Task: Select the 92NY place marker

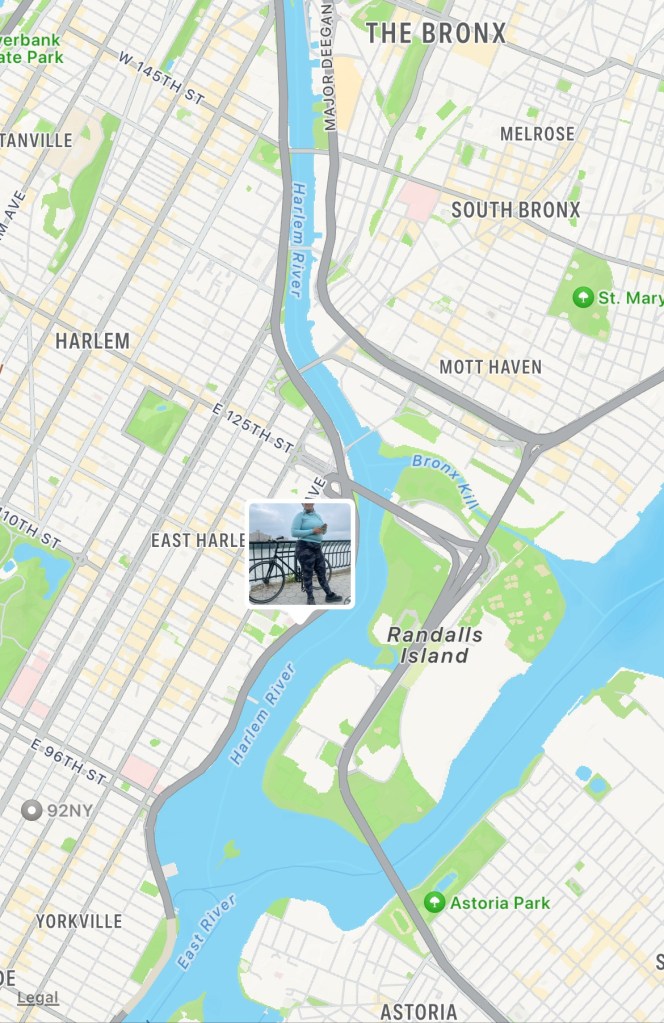Action: (31, 809)
